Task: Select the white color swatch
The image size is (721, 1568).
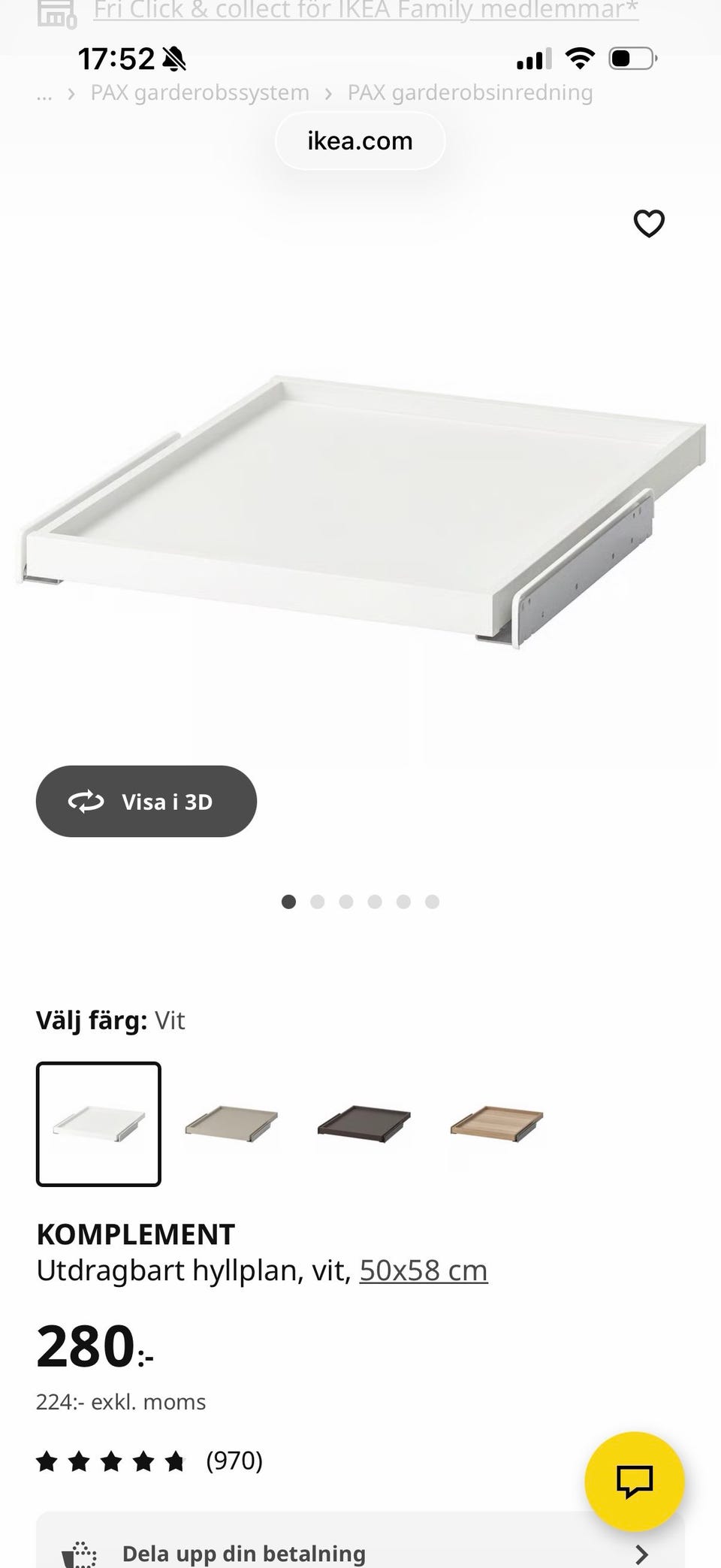Action: [x=98, y=1122]
